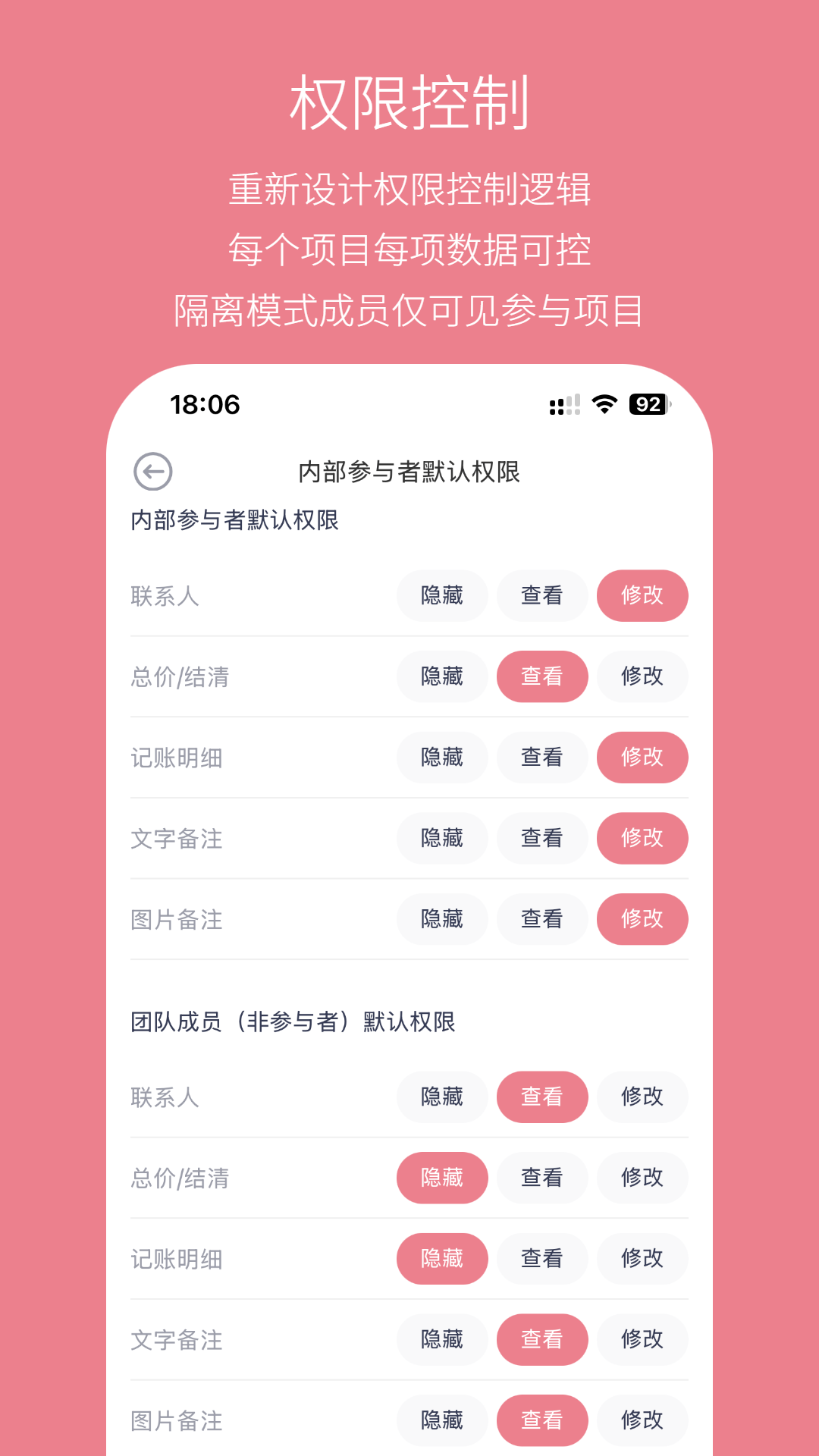
Task: Set 联系人 internal permission to 隐藏
Action: (442, 596)
